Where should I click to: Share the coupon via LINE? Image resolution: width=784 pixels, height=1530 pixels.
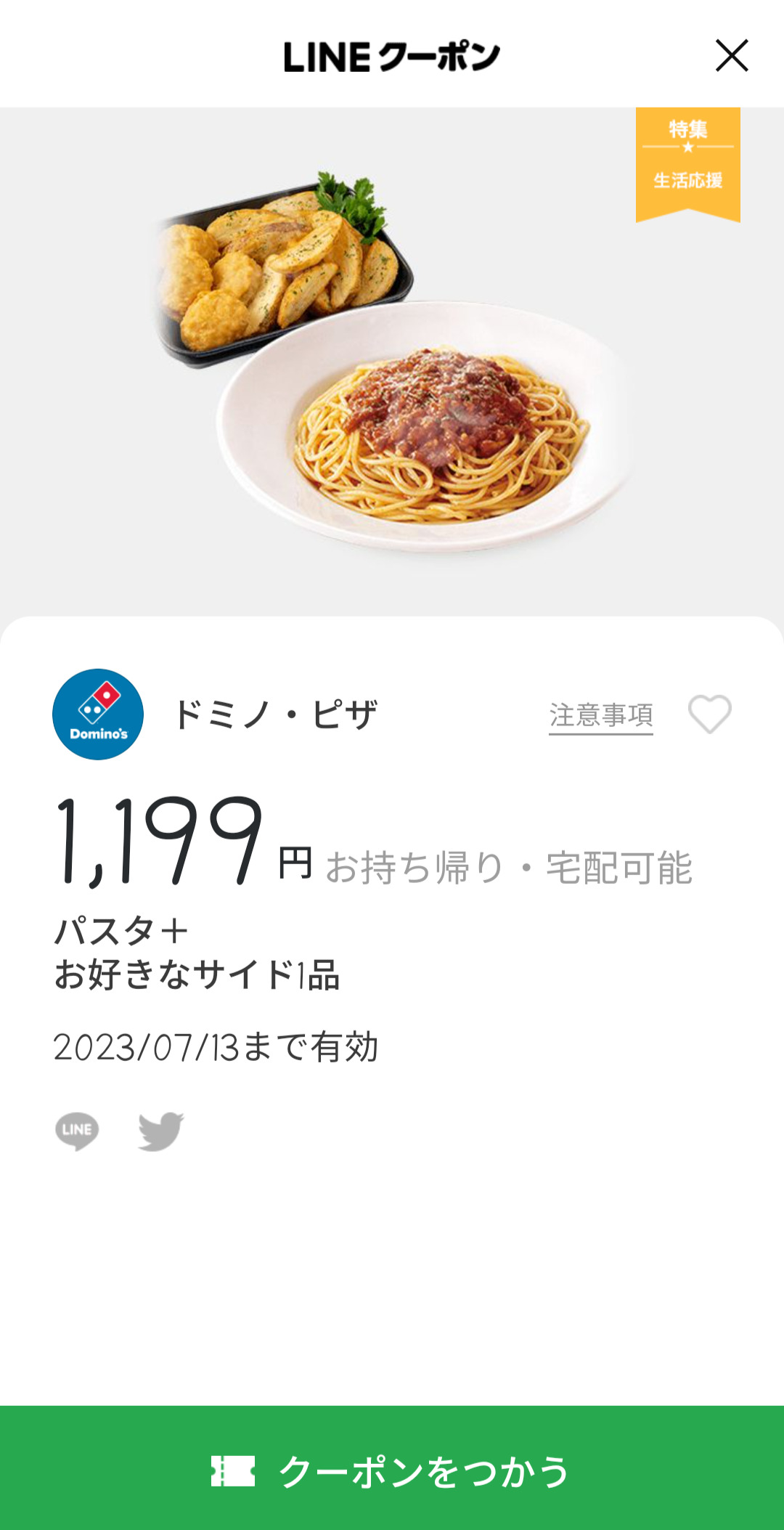[x=77, y=1131]
